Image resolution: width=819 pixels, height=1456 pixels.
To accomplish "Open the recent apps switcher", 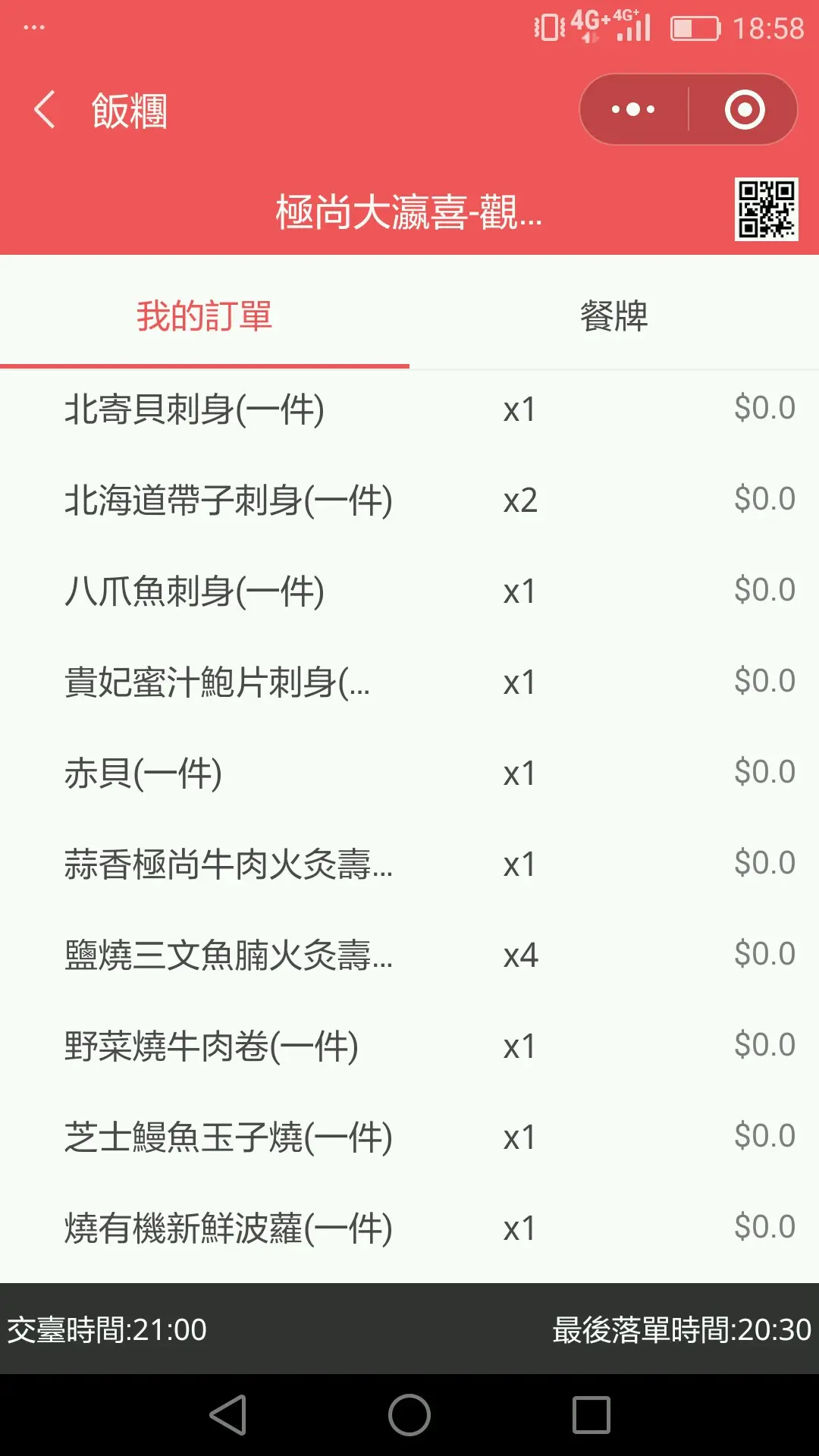I will coord(591,1415).
